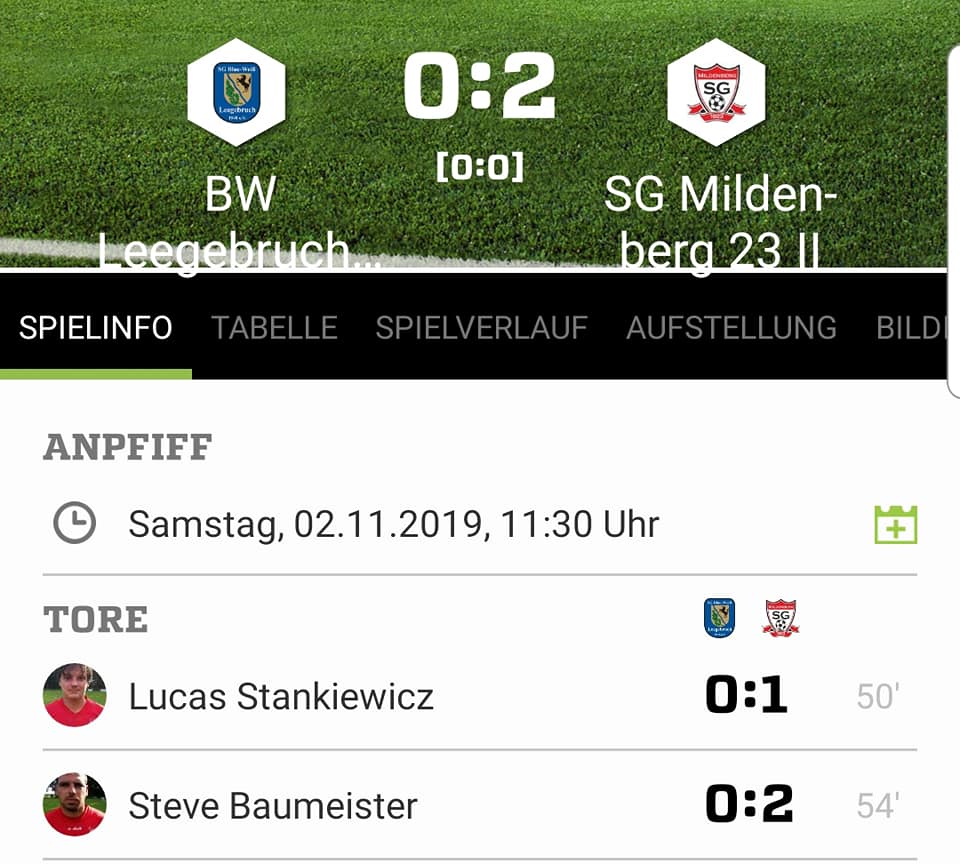View Steve Baumeister's player profile
Image resolution: width=960 pixels, height=864 pixels.
[273, 806]
